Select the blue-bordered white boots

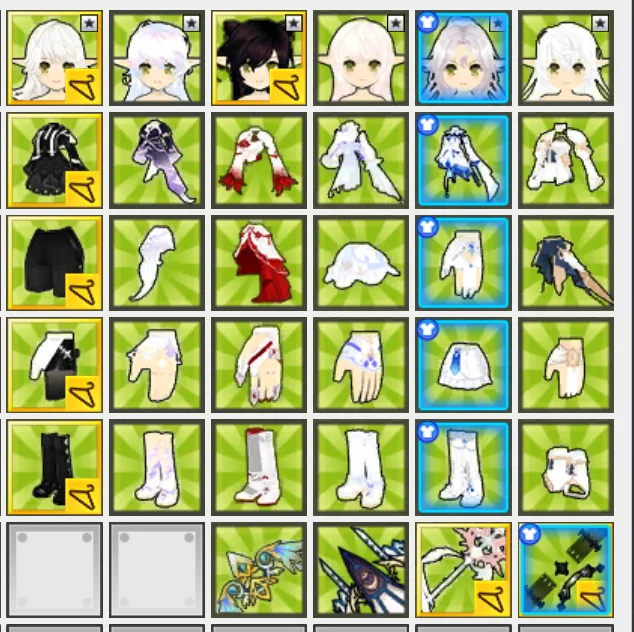point(463,467)
